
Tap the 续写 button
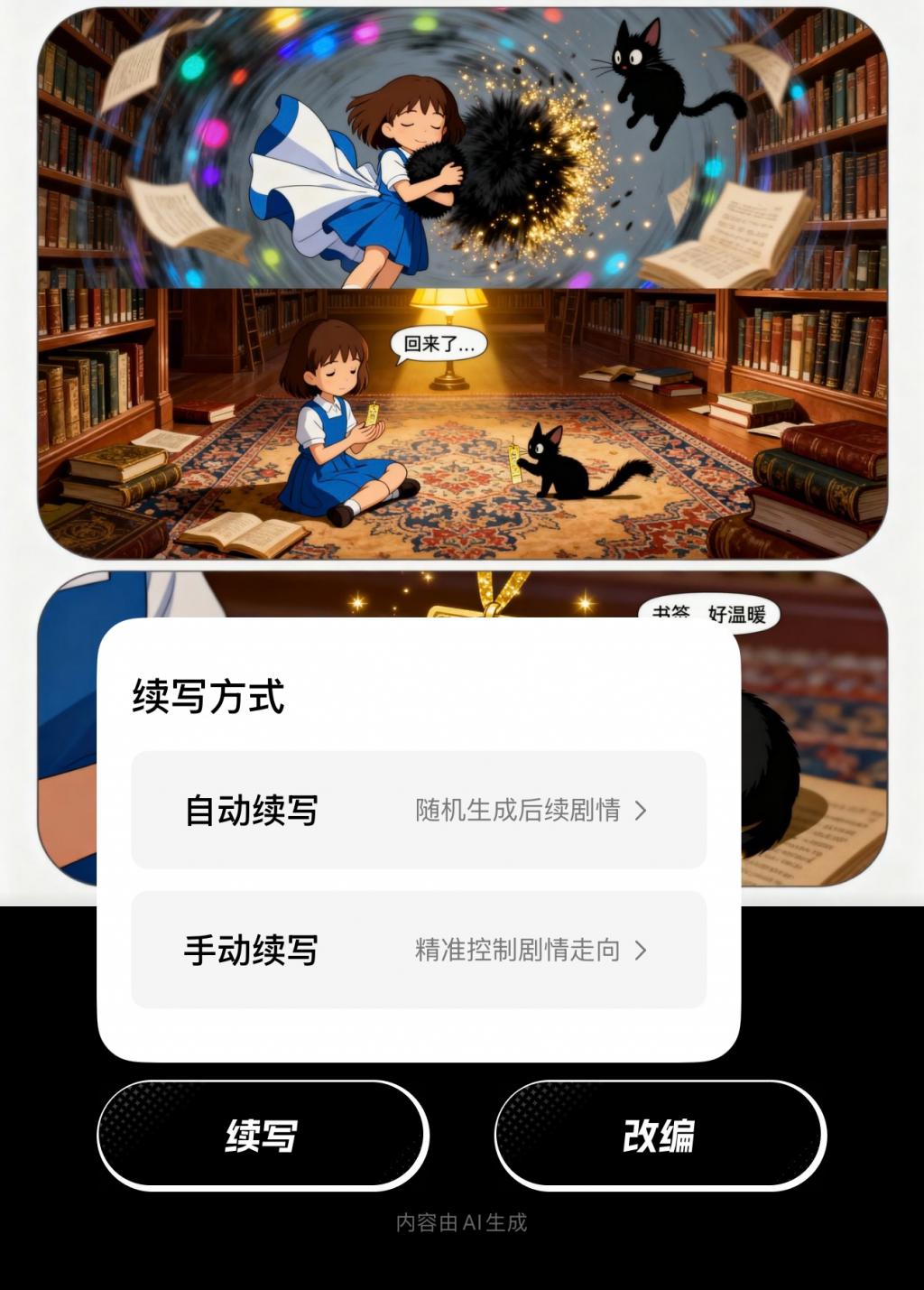pos(263,1136)
